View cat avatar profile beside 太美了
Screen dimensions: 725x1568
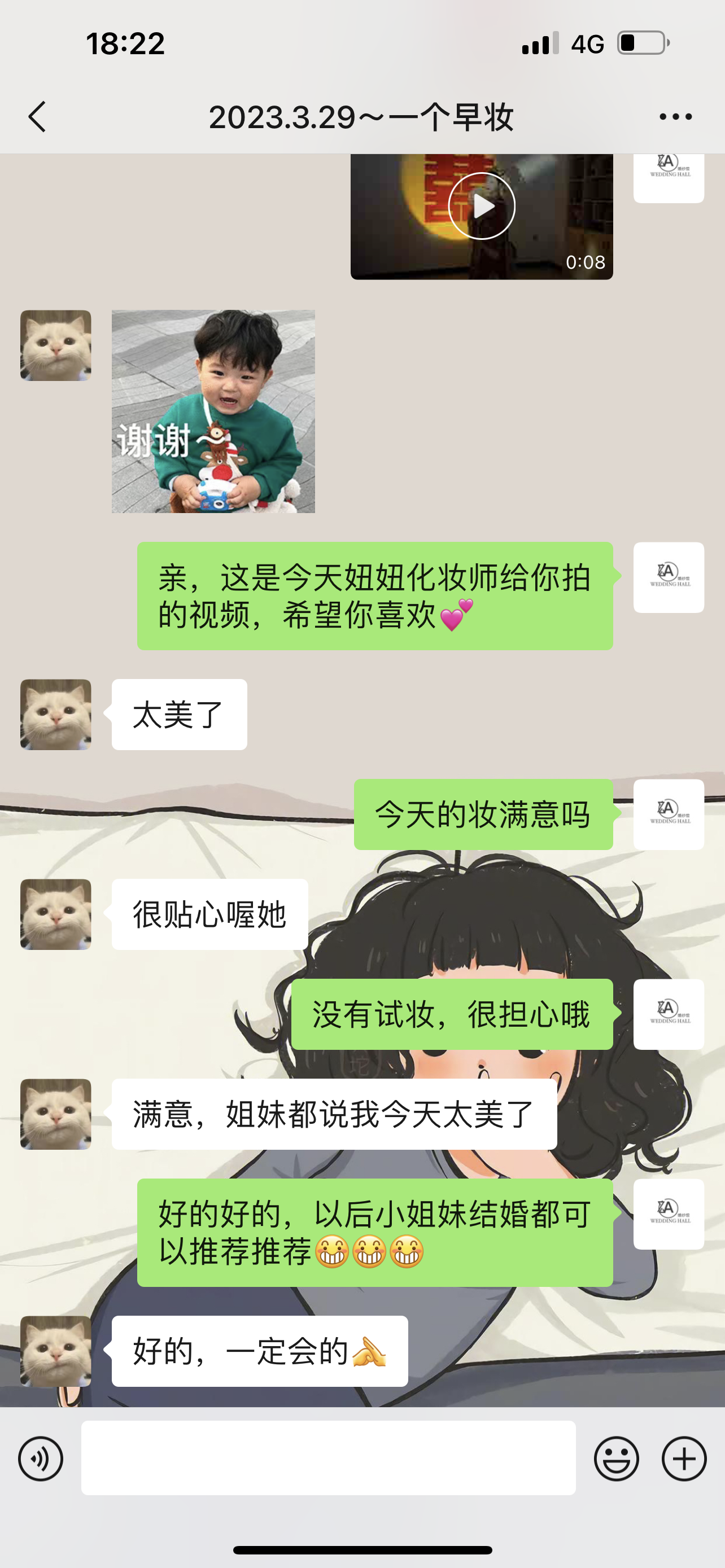[56, 715]
